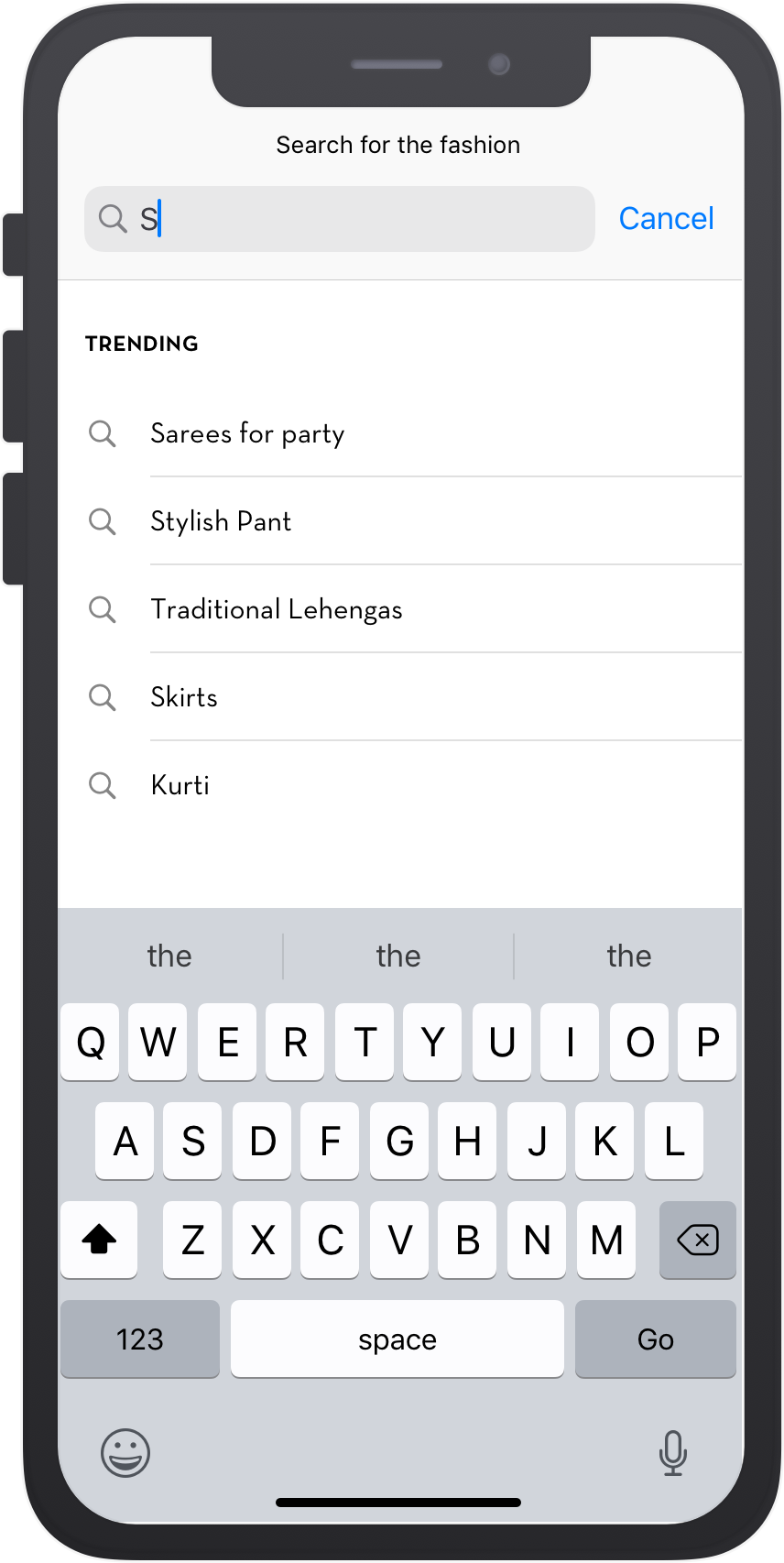Toggle the shift key

point(99,1240)
